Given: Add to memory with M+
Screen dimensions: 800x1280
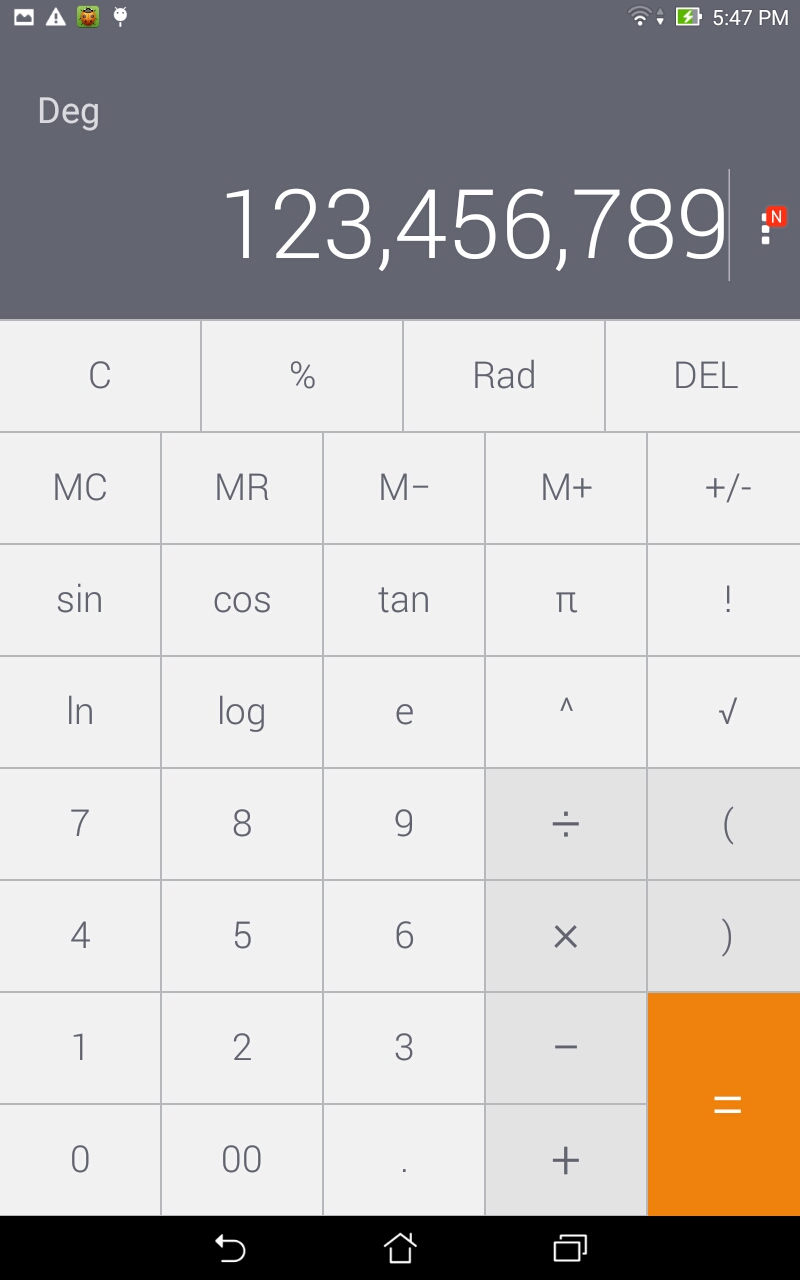Looking at the screenshot, I should tap(566, 488).
